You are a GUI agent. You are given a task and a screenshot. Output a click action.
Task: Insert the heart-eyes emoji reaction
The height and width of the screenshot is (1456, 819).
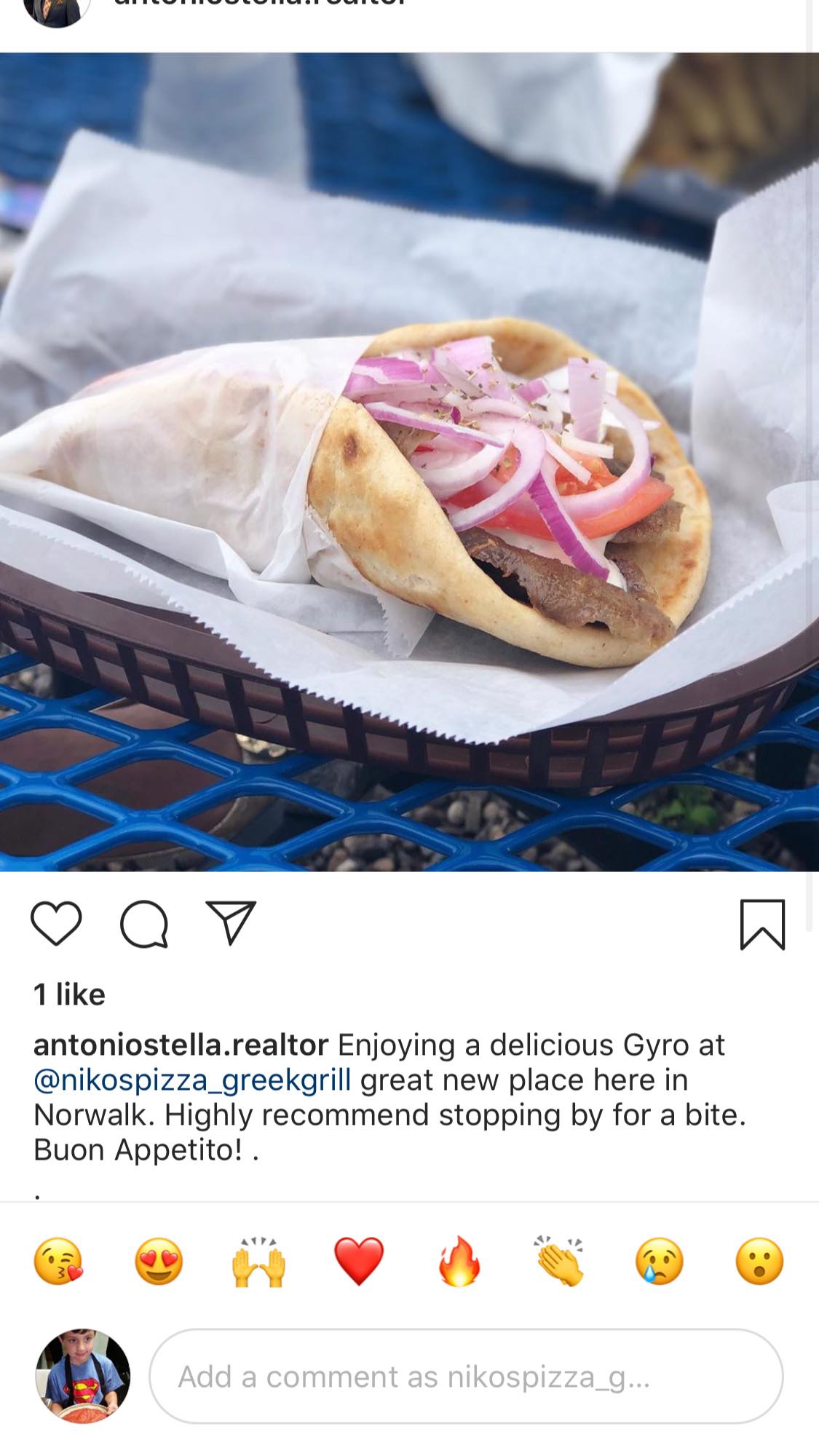159,1262
